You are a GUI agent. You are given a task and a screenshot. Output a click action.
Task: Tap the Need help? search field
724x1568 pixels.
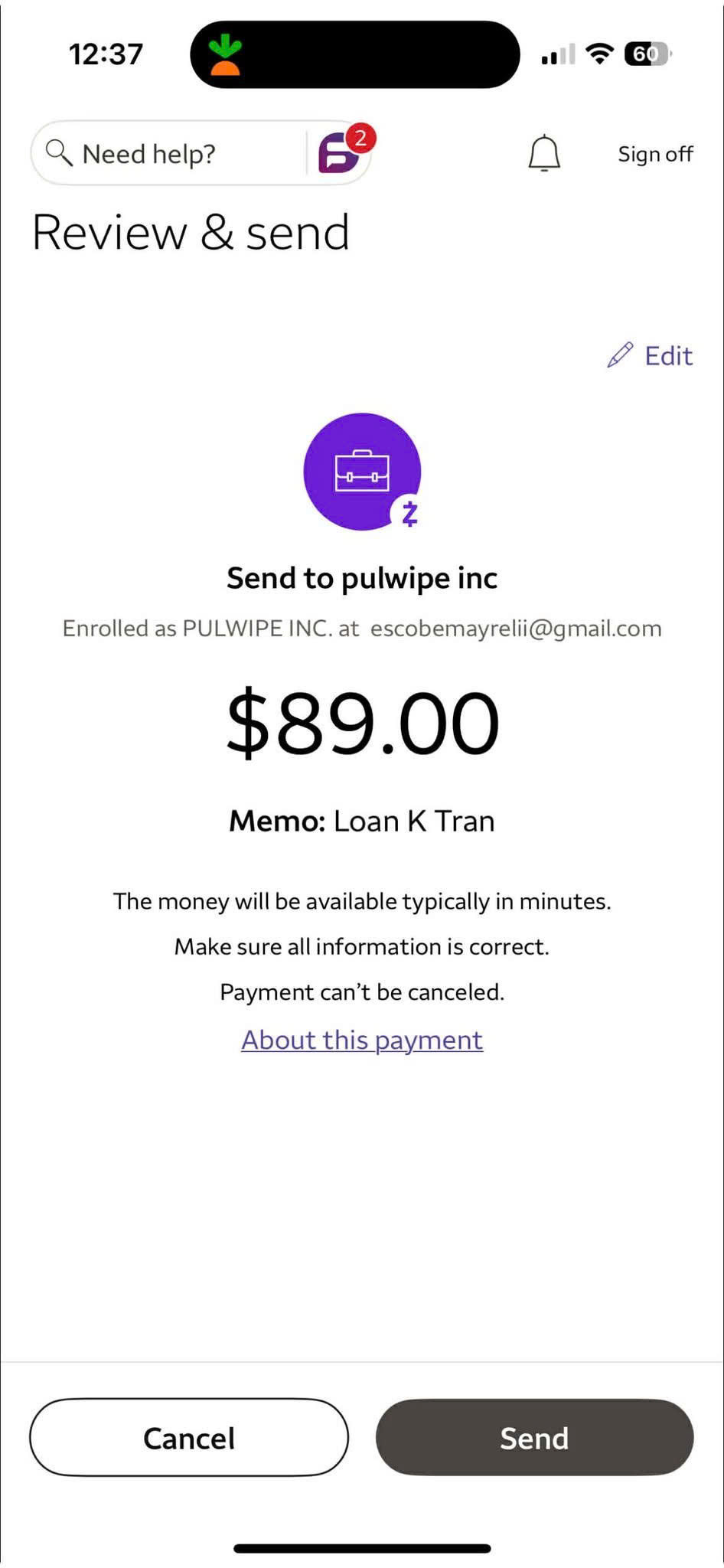pos(168,153)
